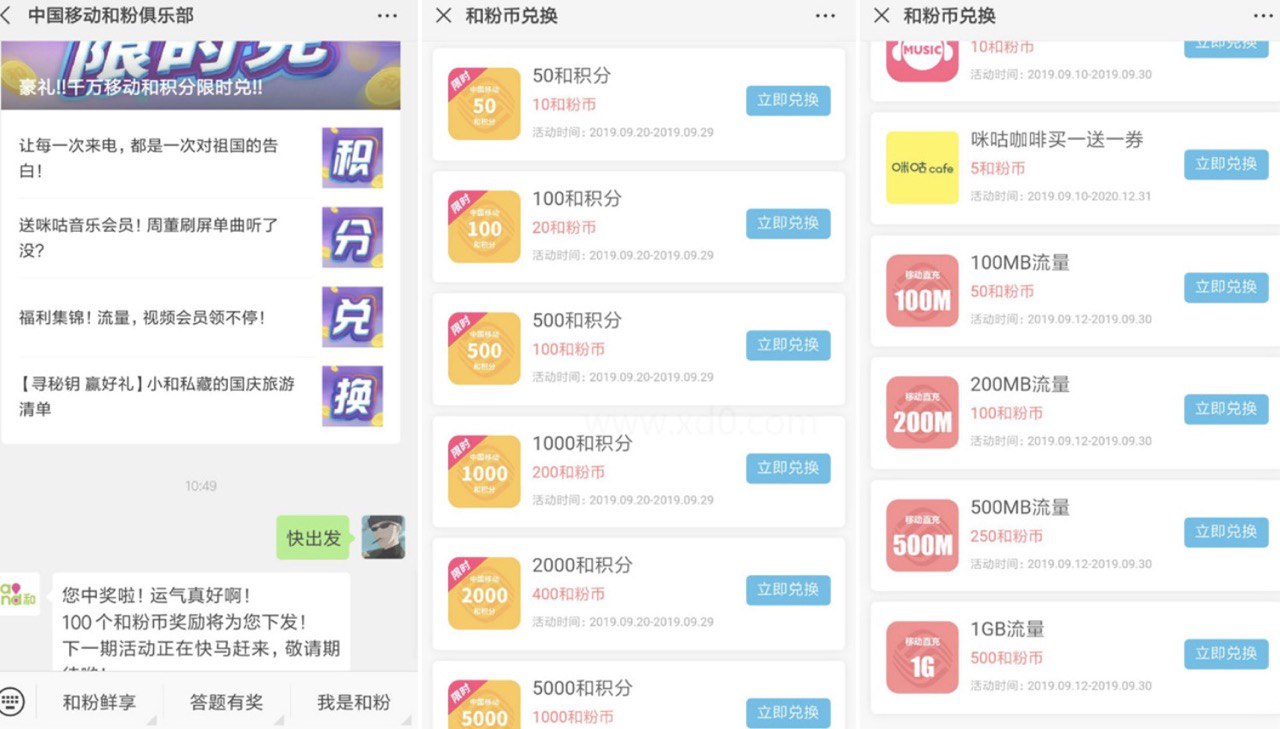Image resolution: width=1280 pixels, height=729 pixels.
Task: Redeem 咪咕咖啡买一送一券
Action: point(1226,164)
